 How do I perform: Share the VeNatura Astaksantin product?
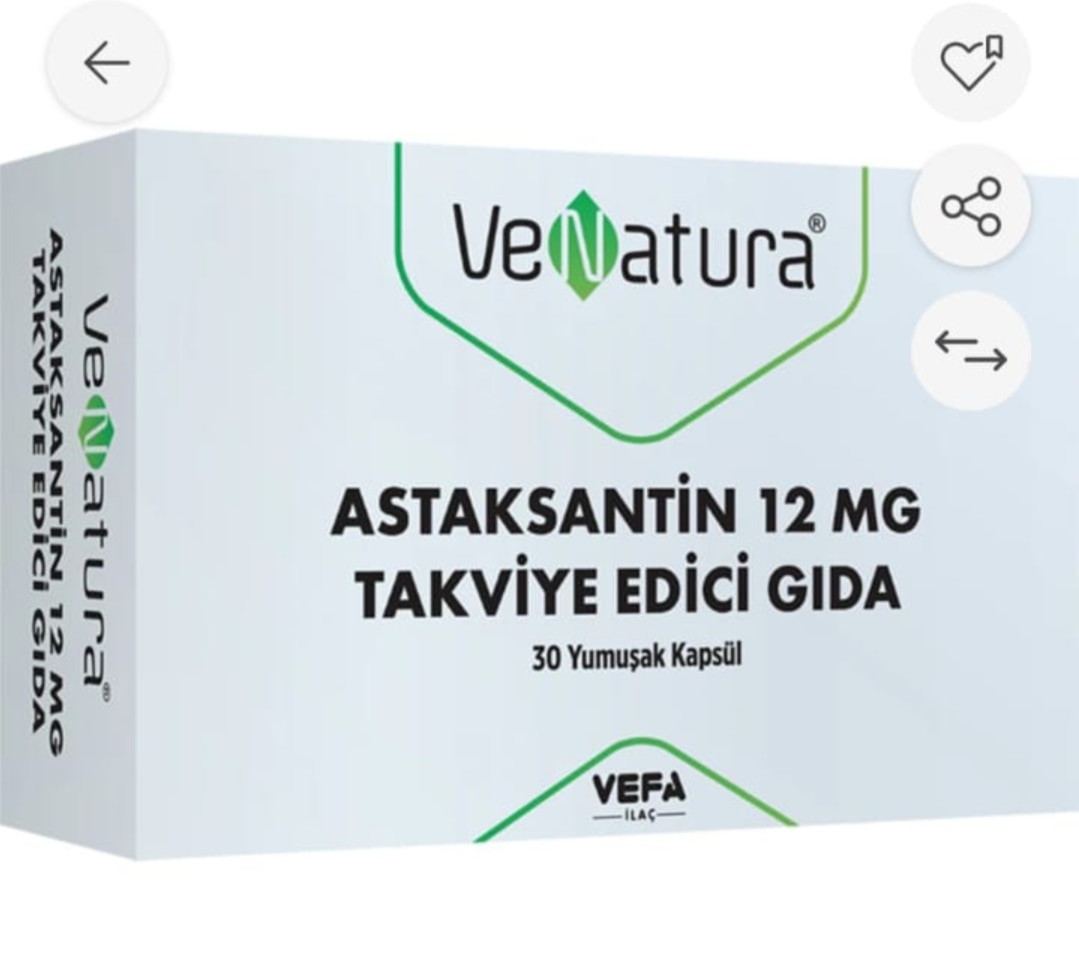[x=971, y=206]
